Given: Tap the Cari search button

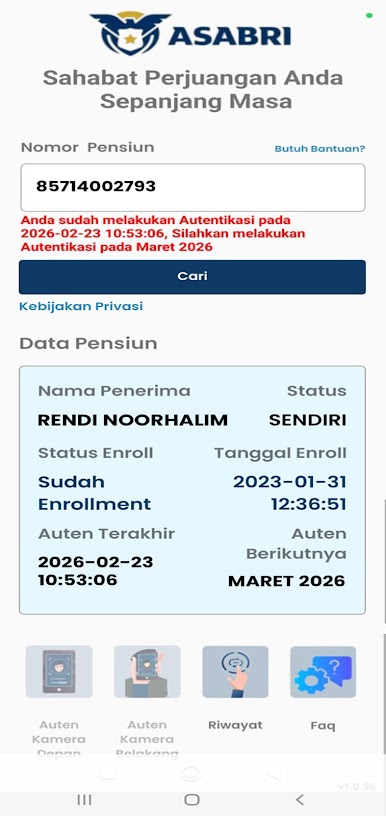Looking at the screenshot, I should (x=192, y=277).
